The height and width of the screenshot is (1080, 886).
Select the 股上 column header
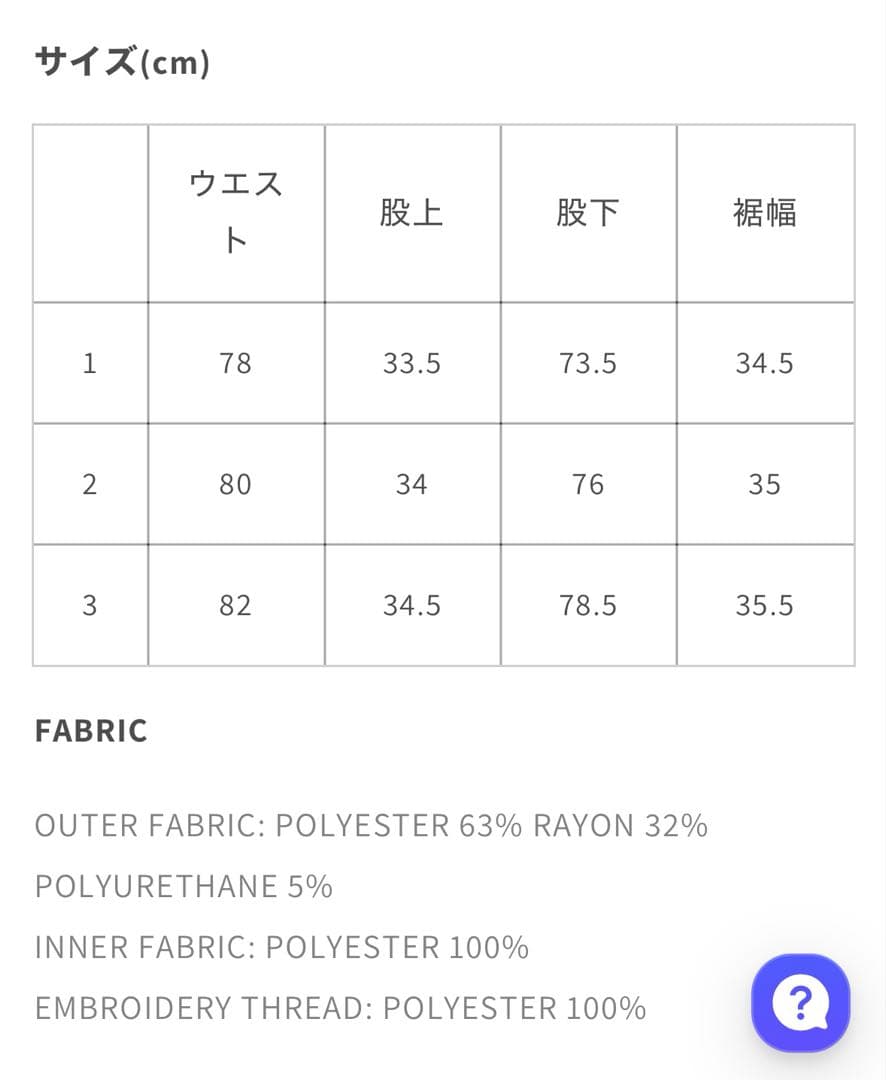pyautogui.click(x=412, y=211)
